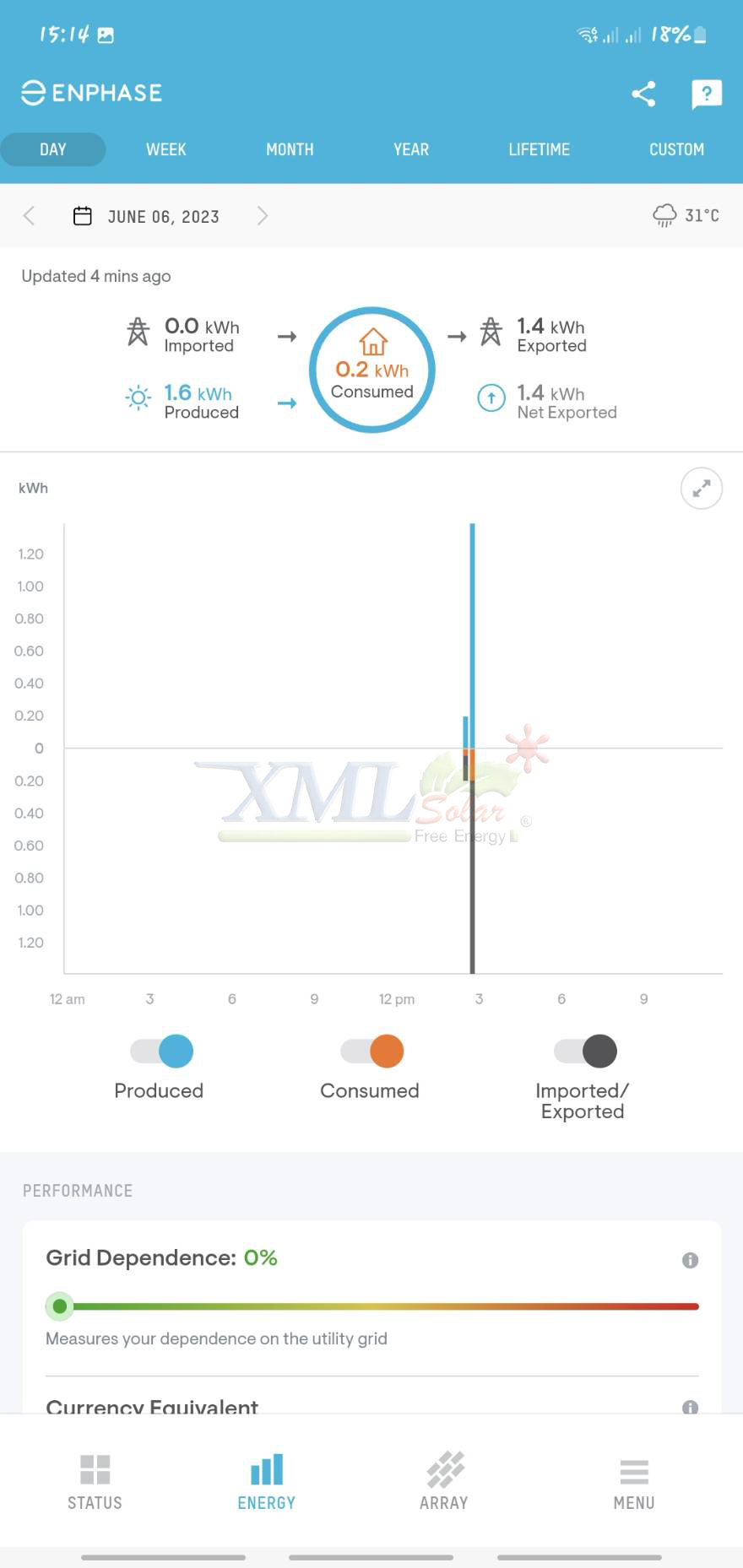Screen dimensions: 743x1568
Task: Select the Year tab
Action: click(x=411, y=149)
